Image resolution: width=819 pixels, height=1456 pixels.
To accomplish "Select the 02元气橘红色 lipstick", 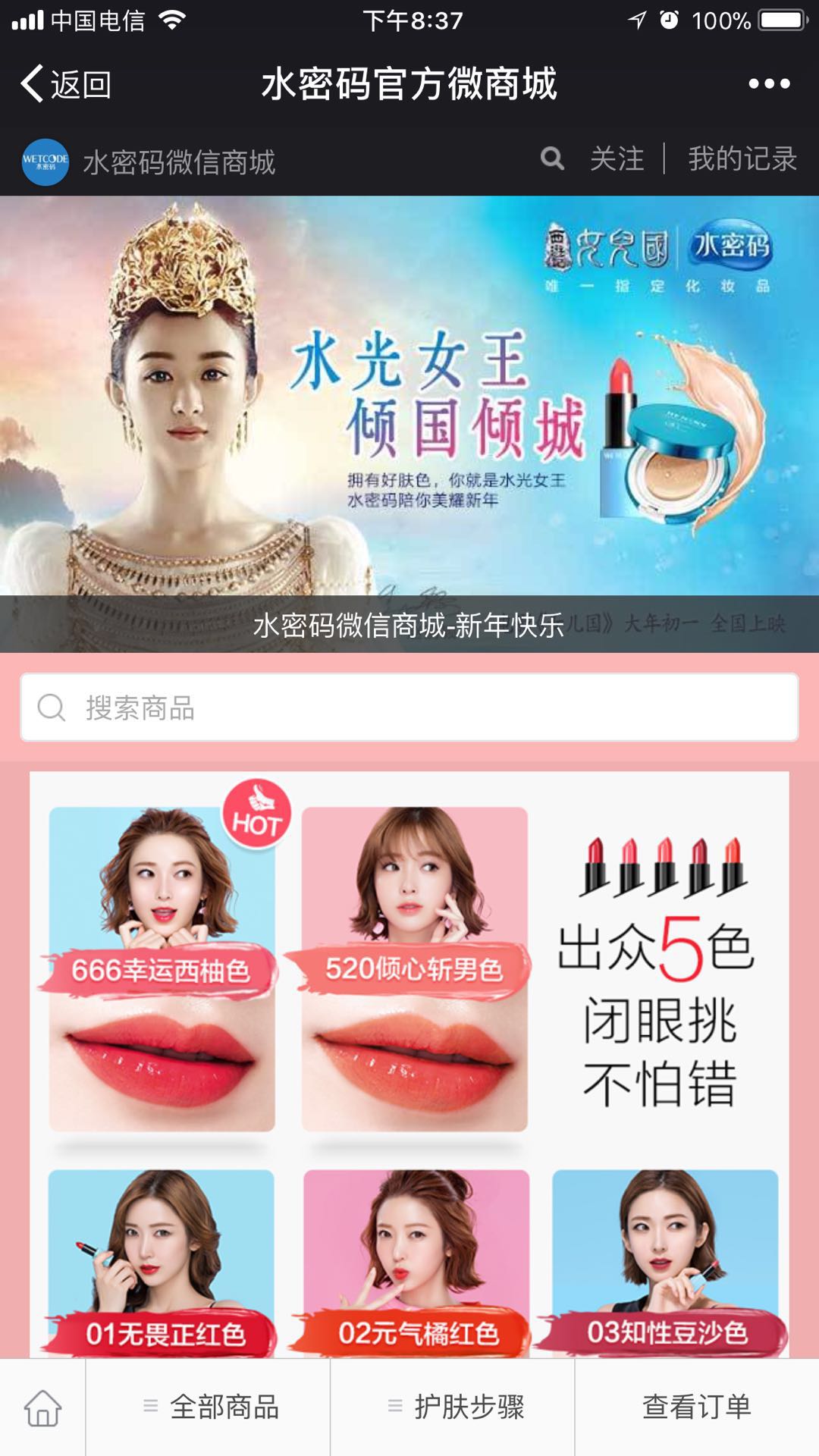I will point(416,1263).
